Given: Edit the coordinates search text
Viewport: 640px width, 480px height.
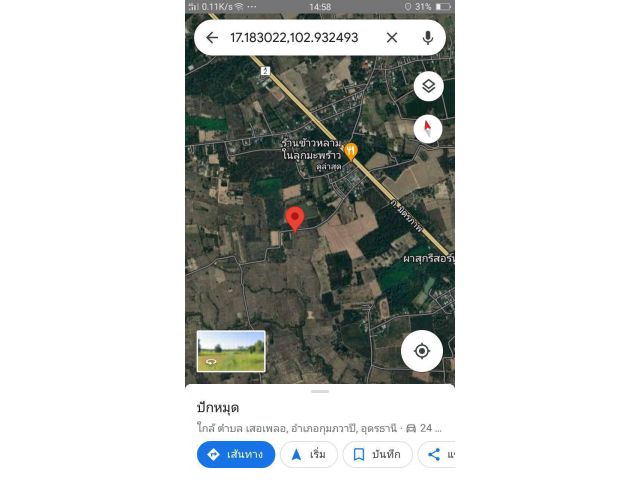Looking at the screenshot, I should (x=294, y=38).
